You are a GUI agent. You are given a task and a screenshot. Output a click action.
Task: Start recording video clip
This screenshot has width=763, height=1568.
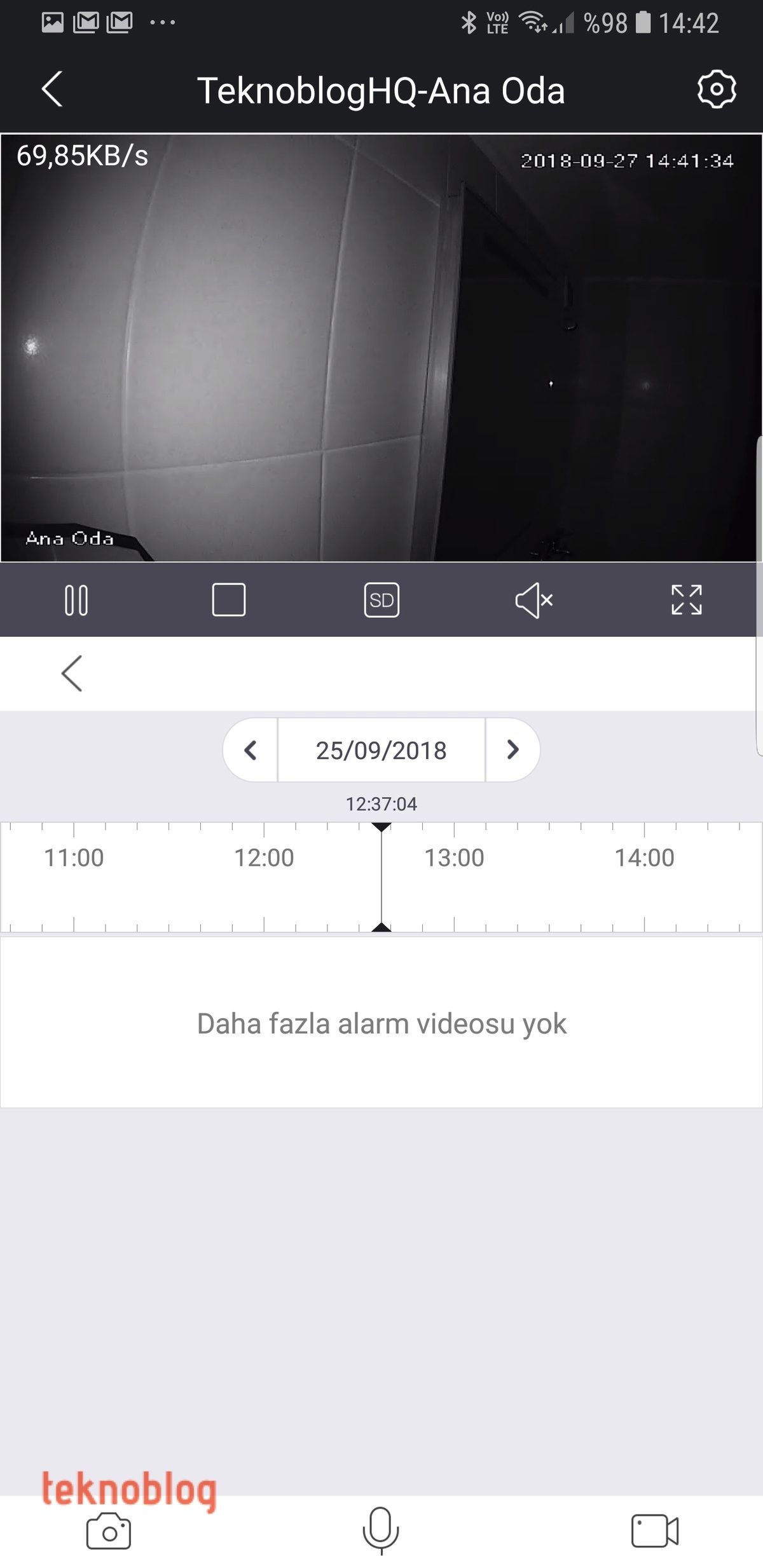[x=655, y=1531]
